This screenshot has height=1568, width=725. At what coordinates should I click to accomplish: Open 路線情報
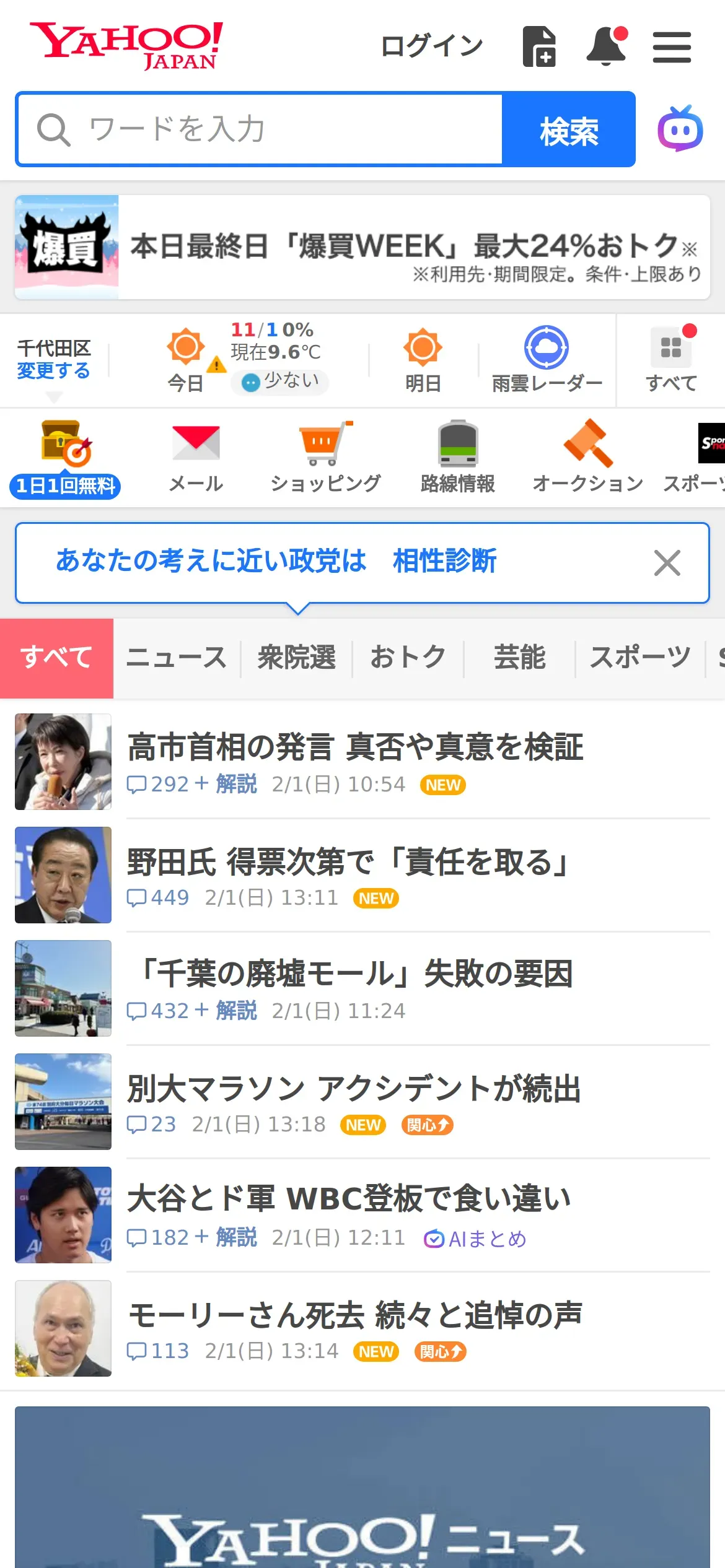pyautogui.click(x=457, y=457)
